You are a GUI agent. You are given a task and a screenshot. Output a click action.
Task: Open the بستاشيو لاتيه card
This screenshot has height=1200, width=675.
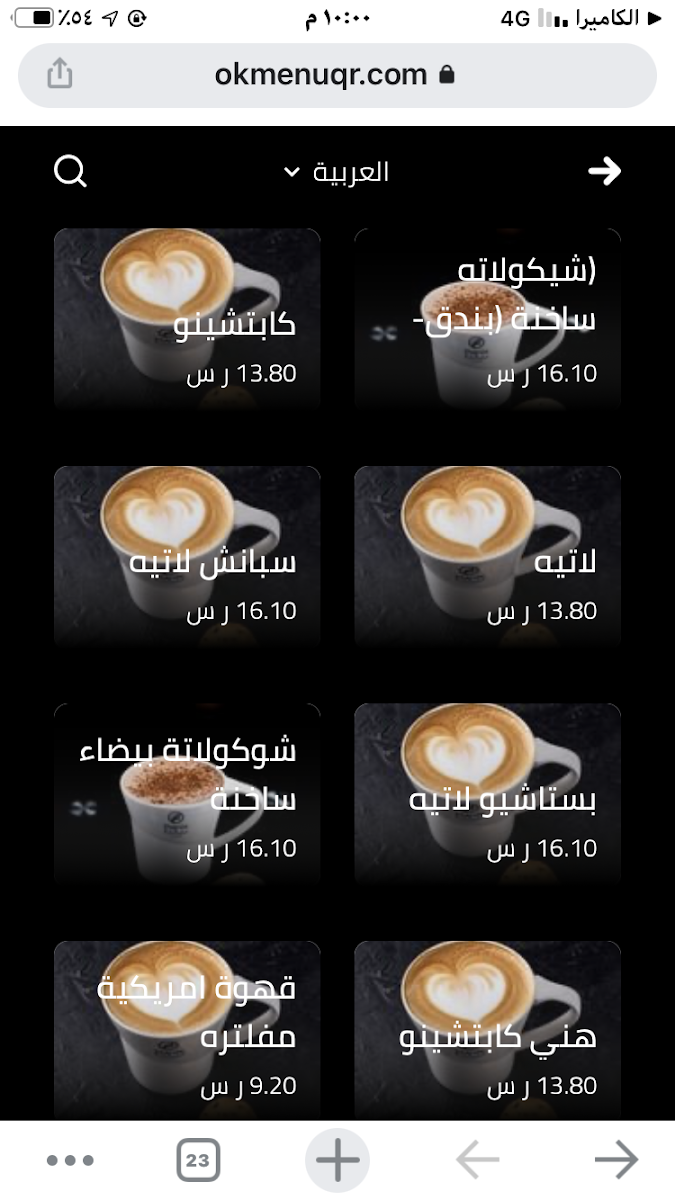click(488, 794)
